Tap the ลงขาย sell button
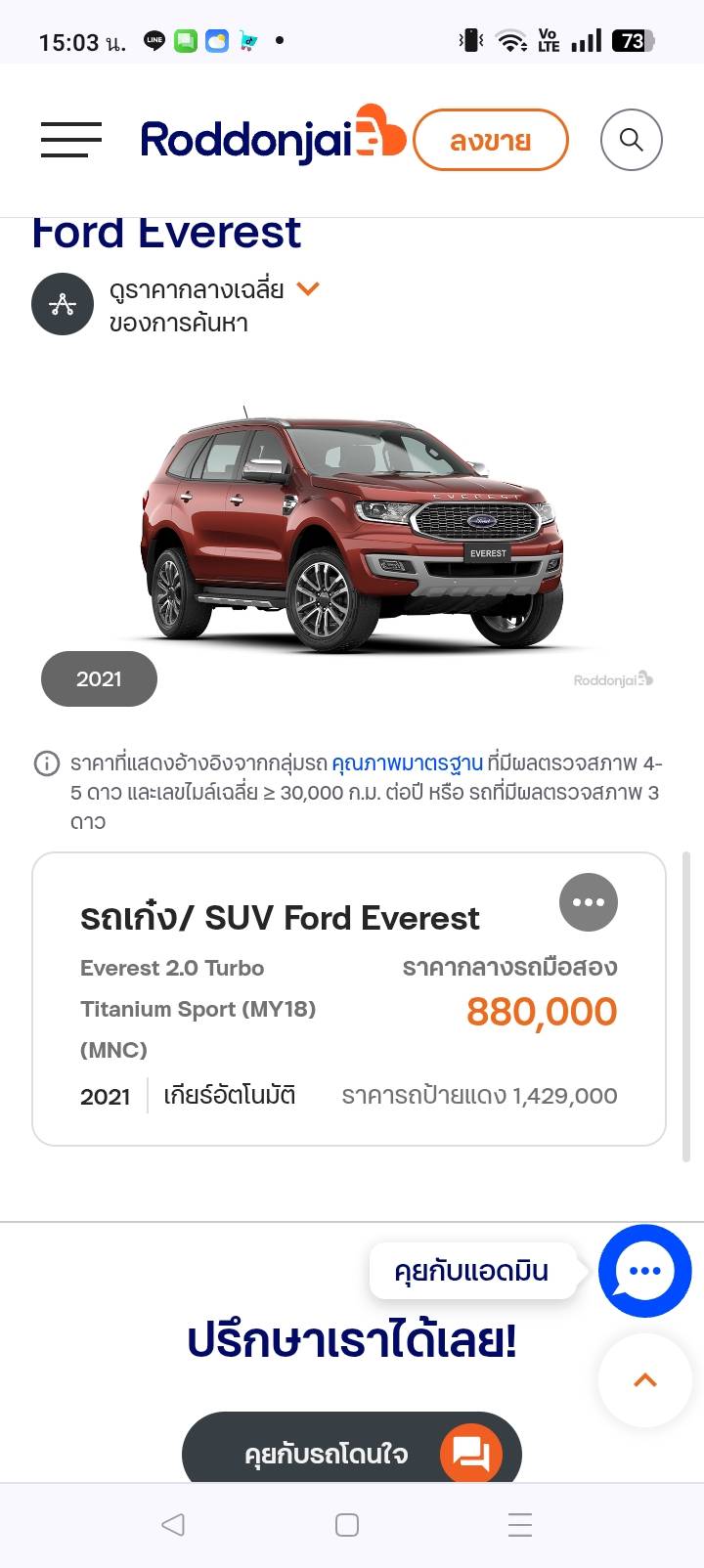The image size is (704, 1568). [491, 140]
